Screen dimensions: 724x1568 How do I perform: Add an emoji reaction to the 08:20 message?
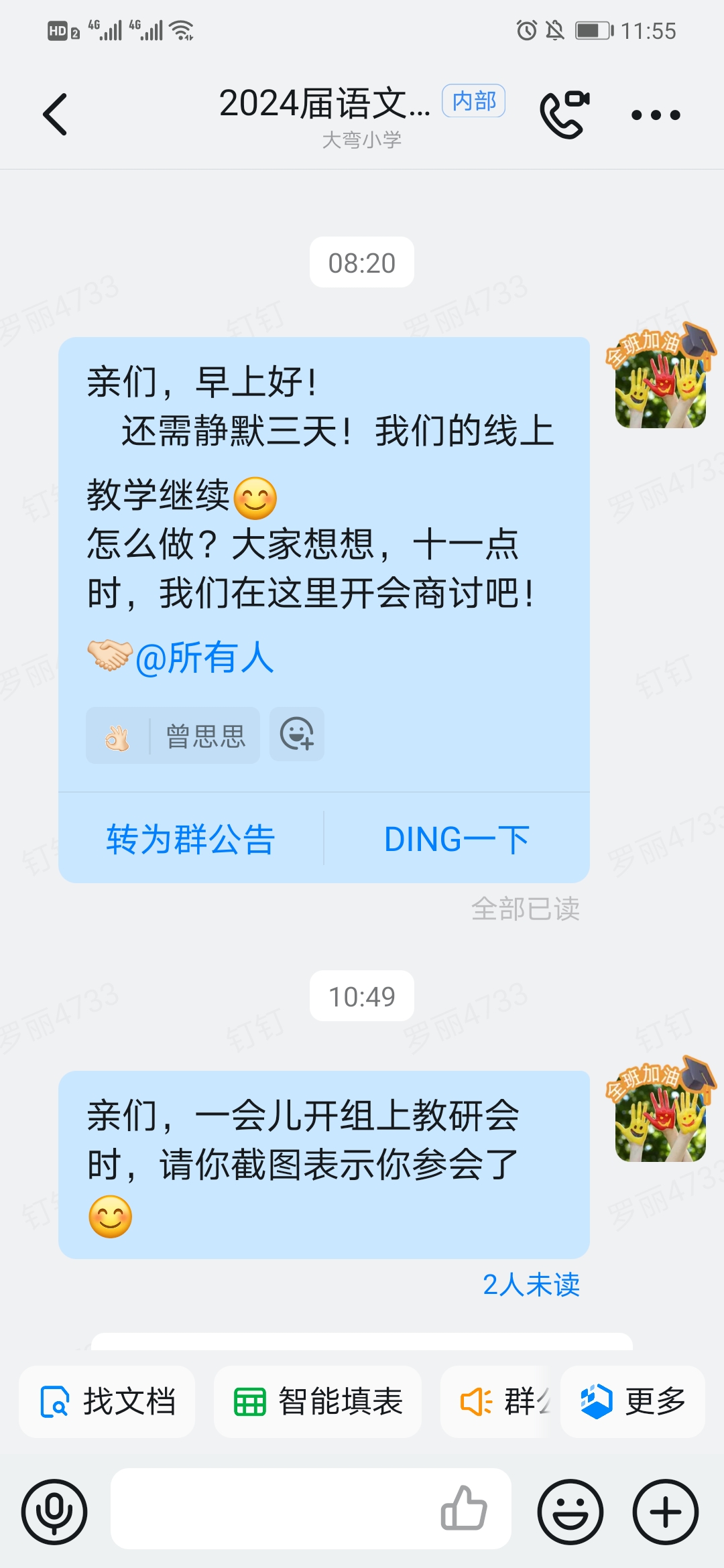click(297, 734)
